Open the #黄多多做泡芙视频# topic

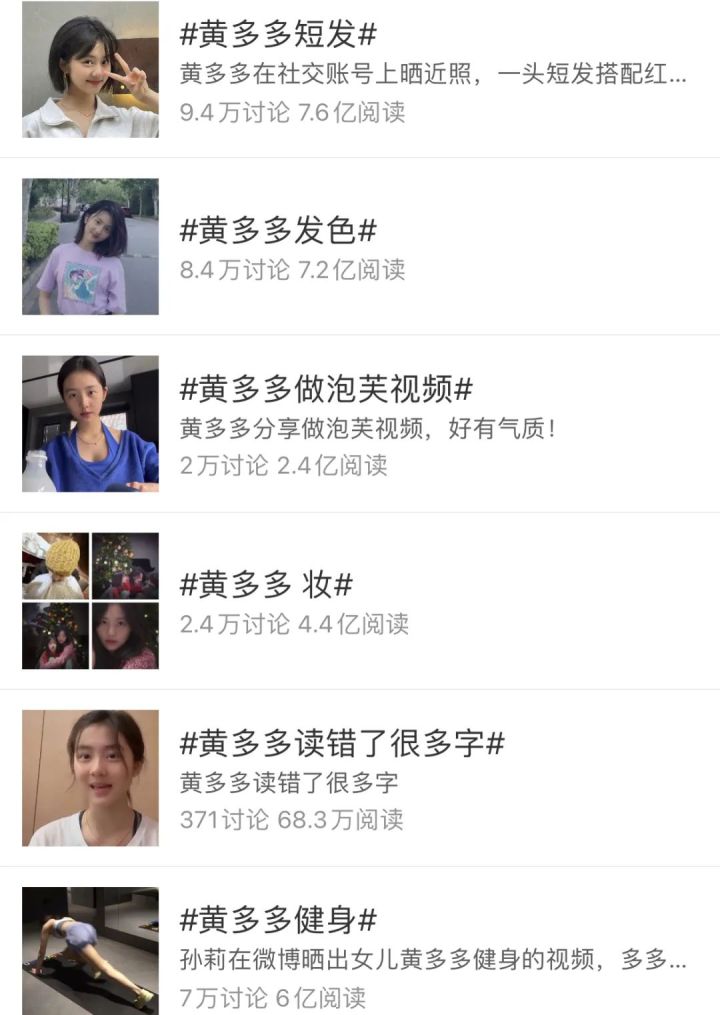326,387
